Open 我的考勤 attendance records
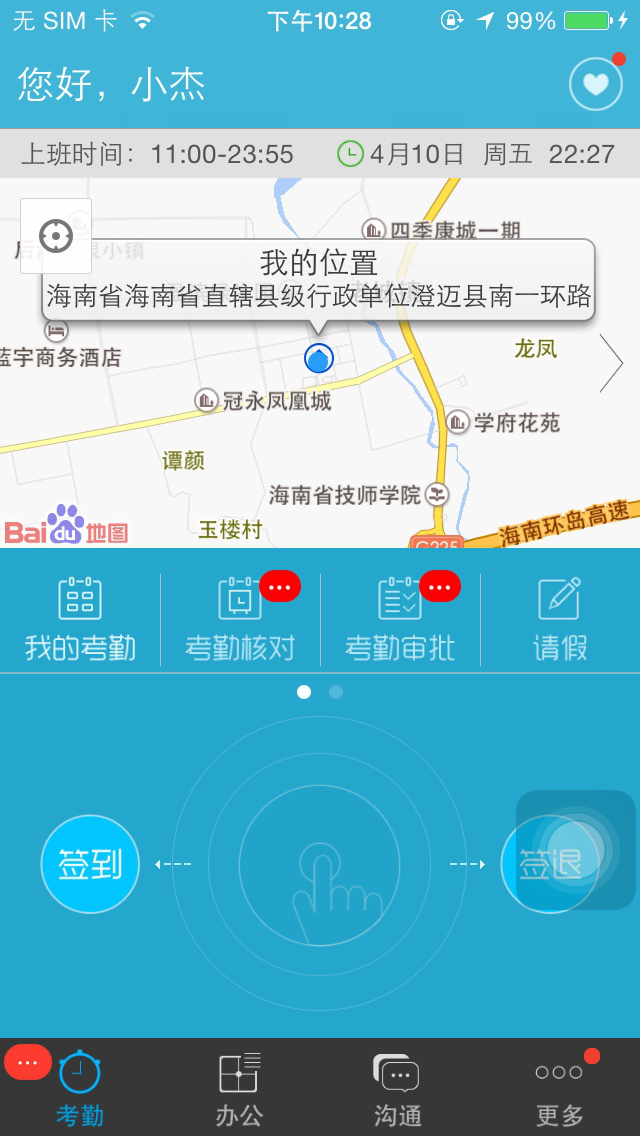 [x=80, y=619]
